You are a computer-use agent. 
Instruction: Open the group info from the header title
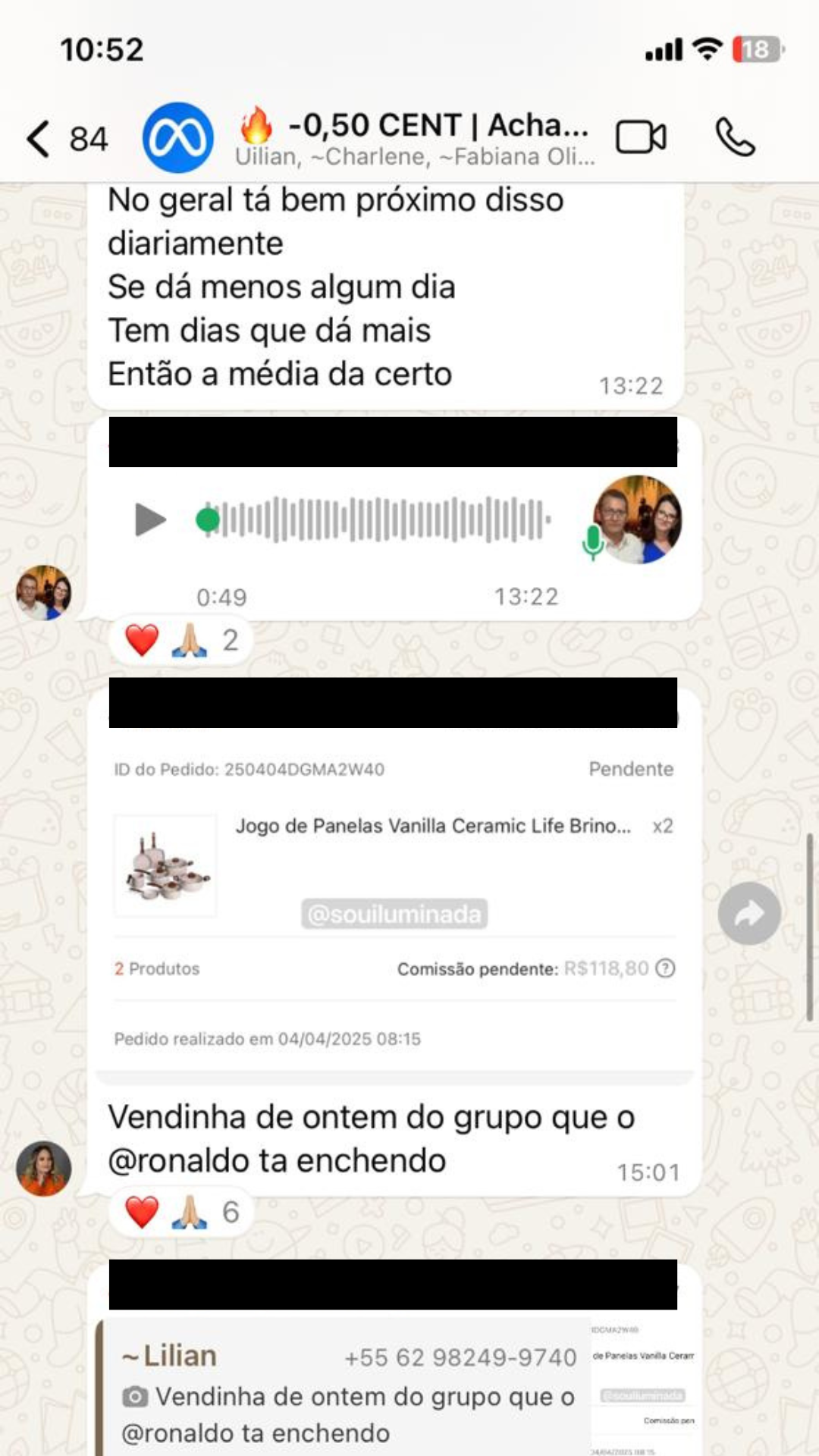pyautogui.click(x=413, y=138)
